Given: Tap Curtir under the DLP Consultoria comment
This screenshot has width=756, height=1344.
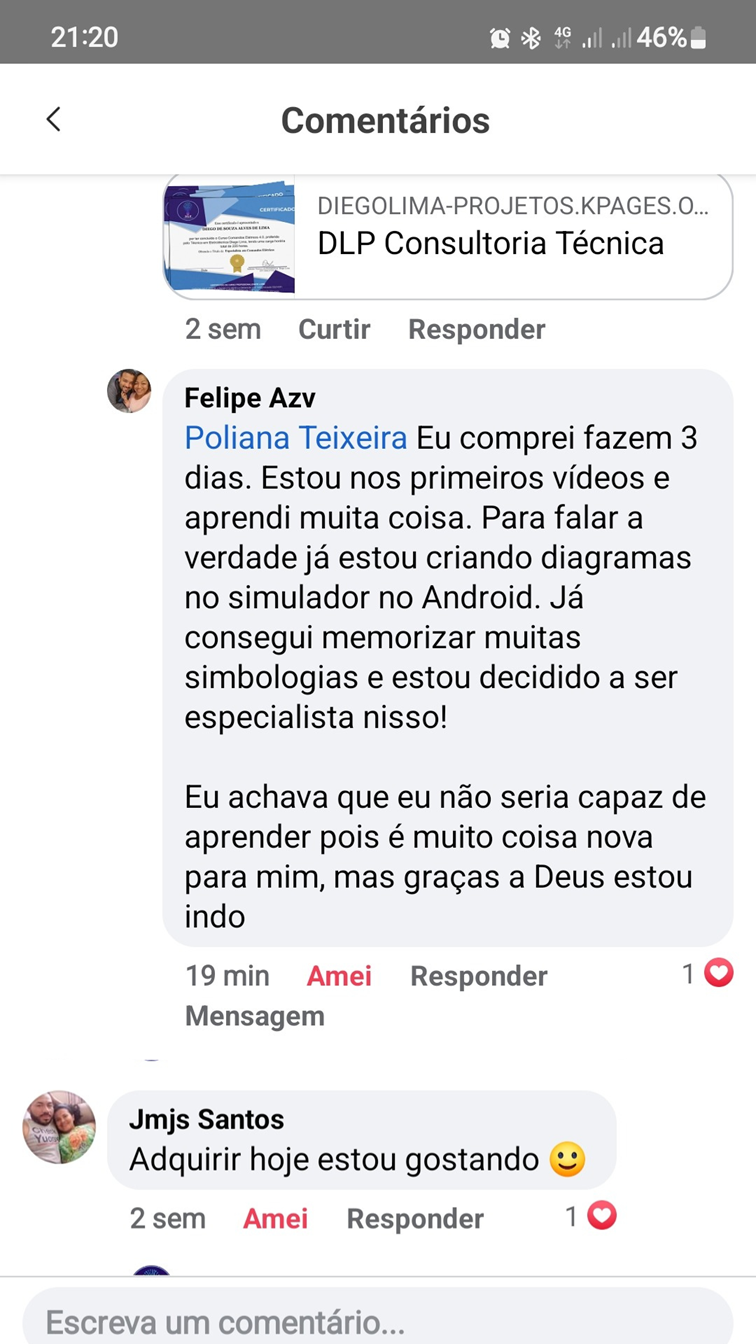Looking at the screenshot, I should [x=334, y=329].
